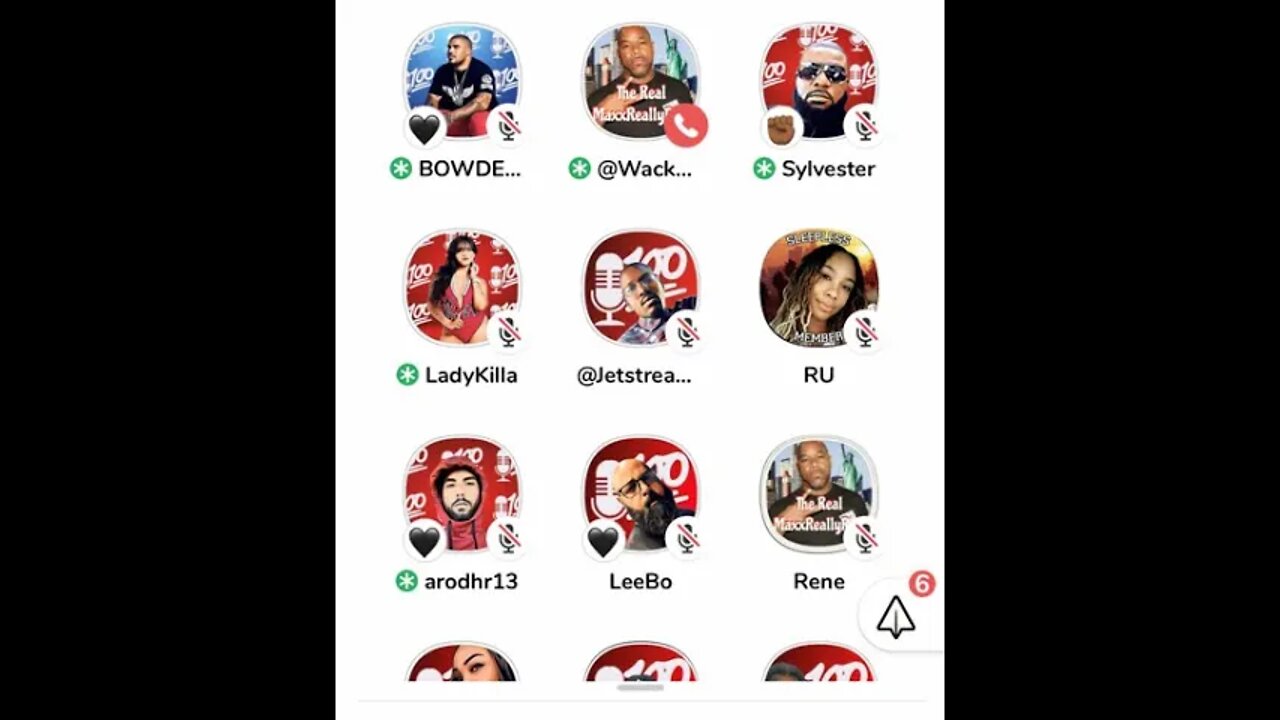1280x720 pixels.
Task: Open @Wack... speaker profile
Action: tap(641, 82)
